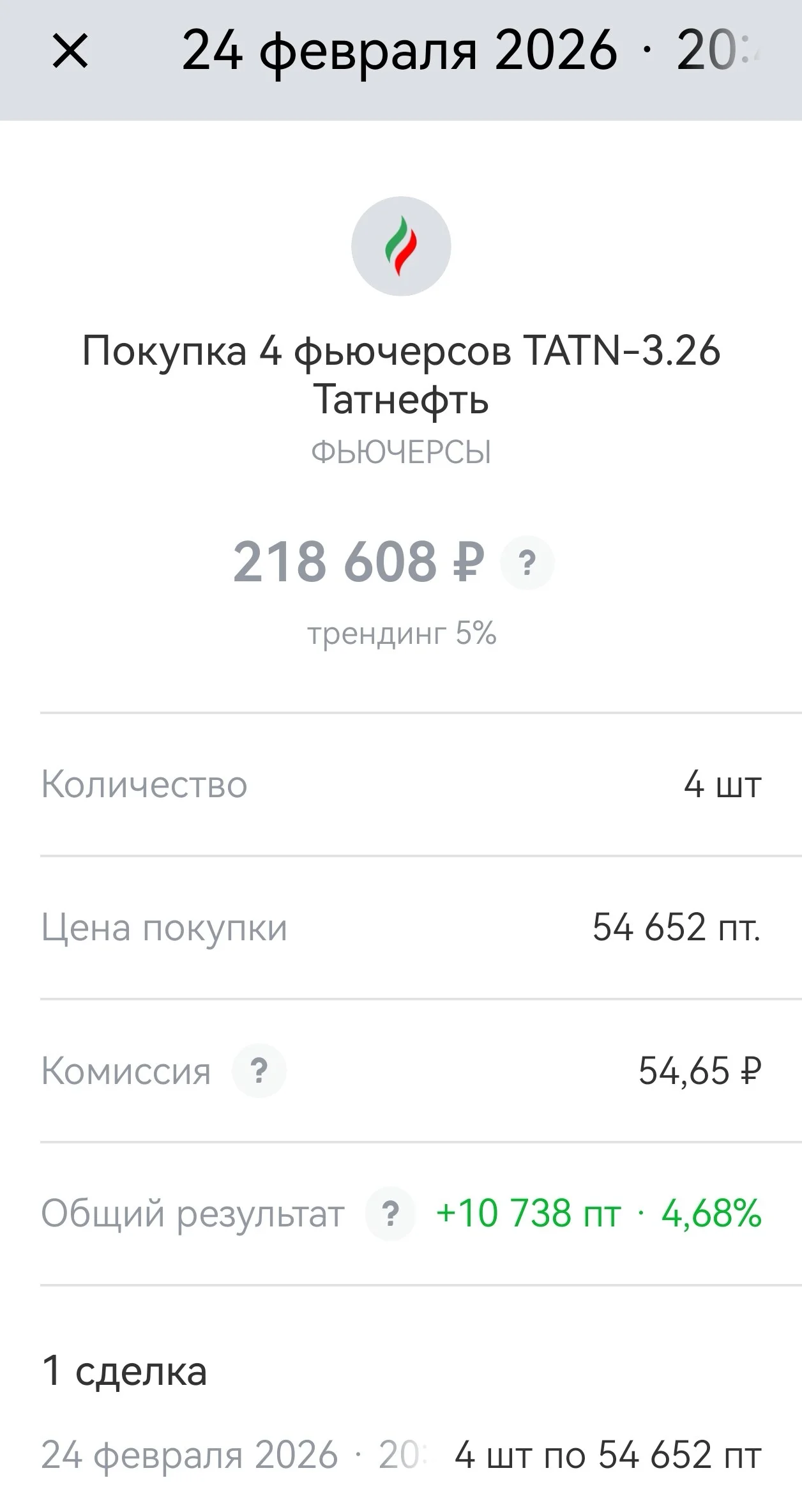The image size is (802, 1512).
Task: Tap the question mark beside Комиссия
Action: [259, 1071]
